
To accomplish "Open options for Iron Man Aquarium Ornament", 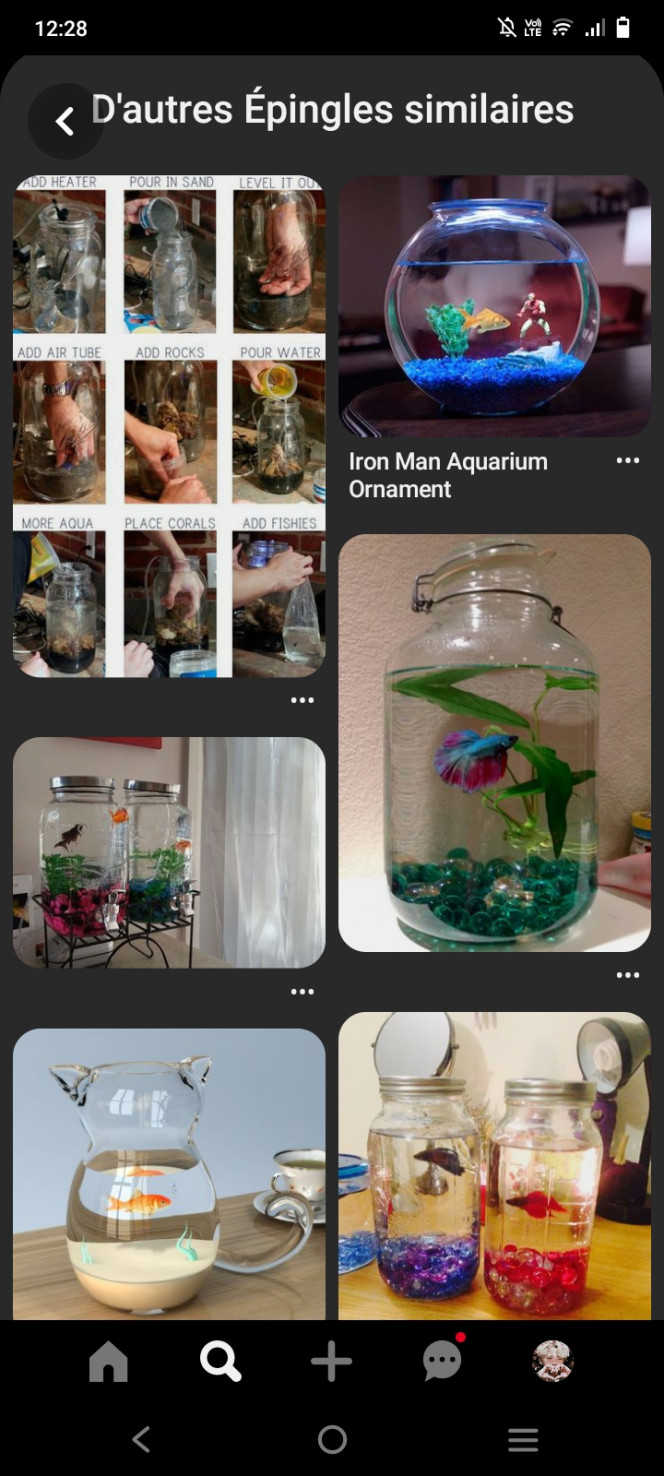I will pyautogui.click(x=627, y=461).
